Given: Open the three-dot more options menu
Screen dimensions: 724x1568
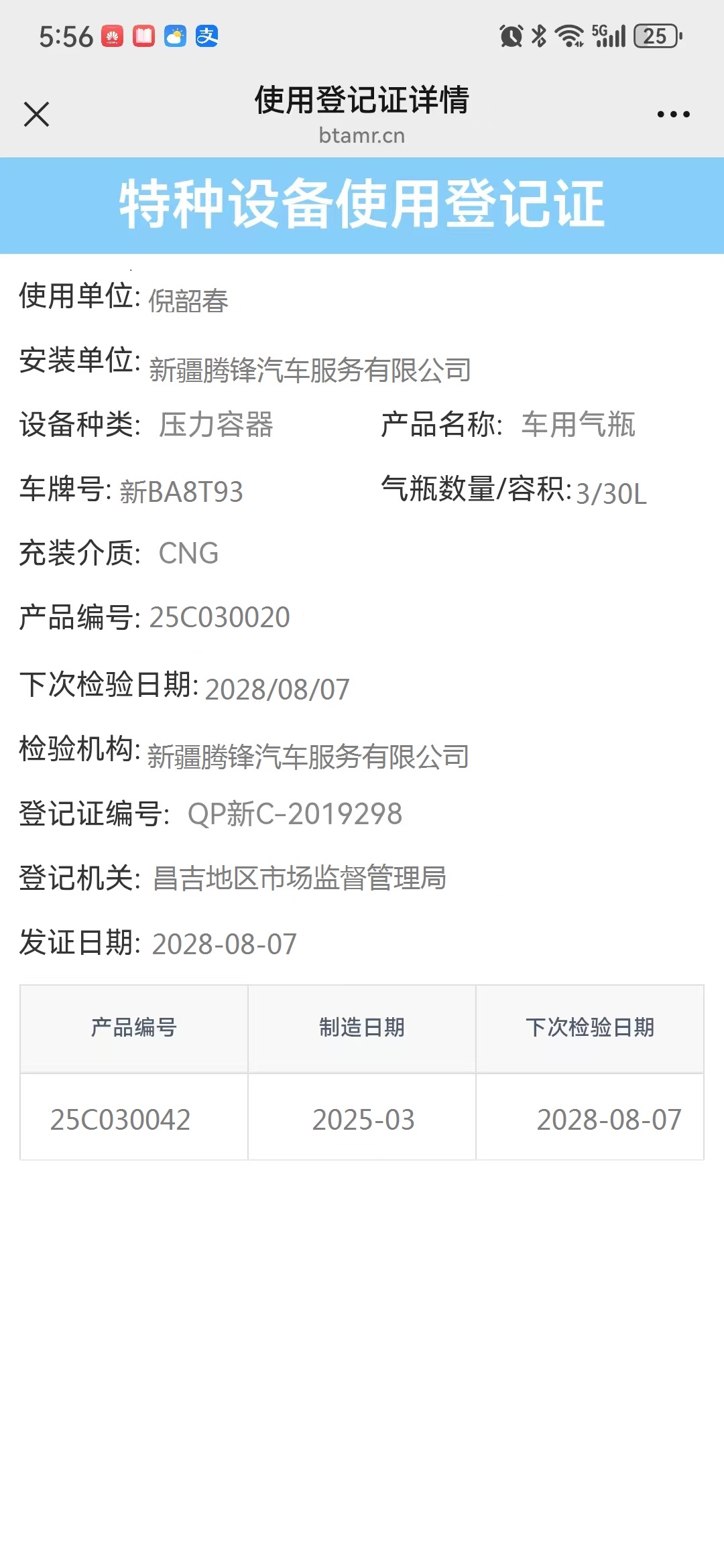Looking at the screenshot, I should click(x=673, y=114).
